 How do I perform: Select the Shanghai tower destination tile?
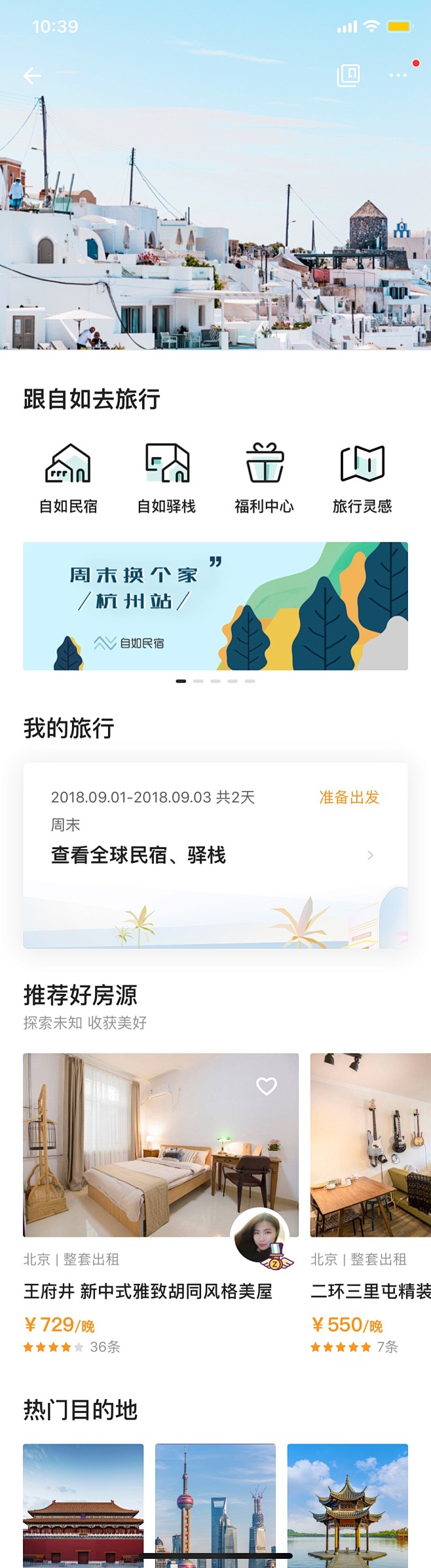coord(216,1504)
